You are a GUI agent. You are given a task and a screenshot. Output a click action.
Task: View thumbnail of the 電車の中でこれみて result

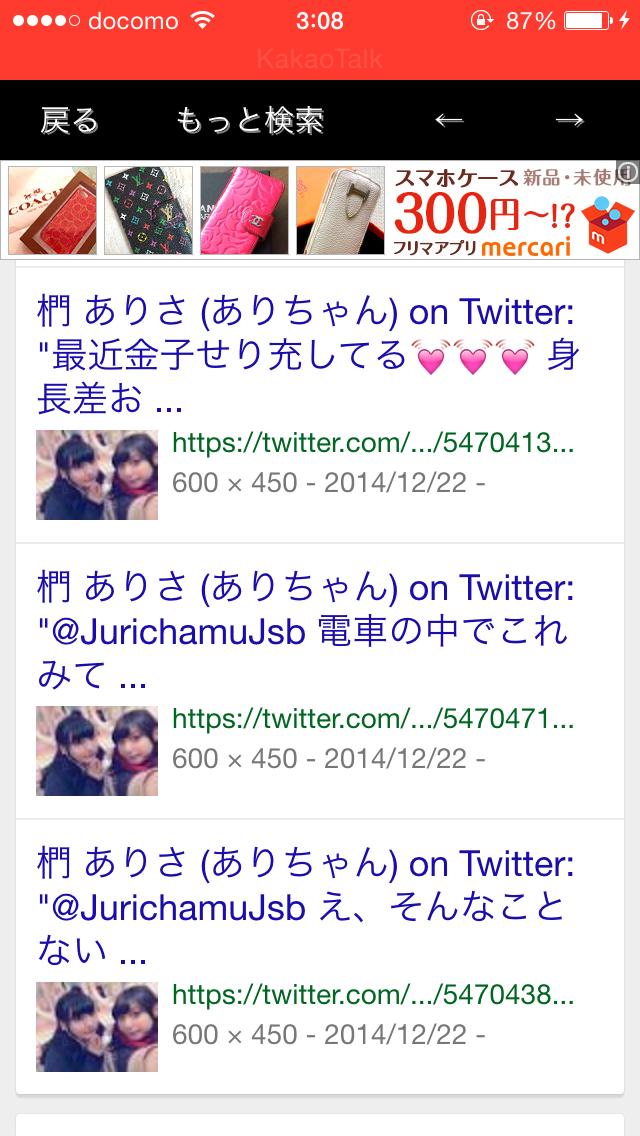point(97,750)
